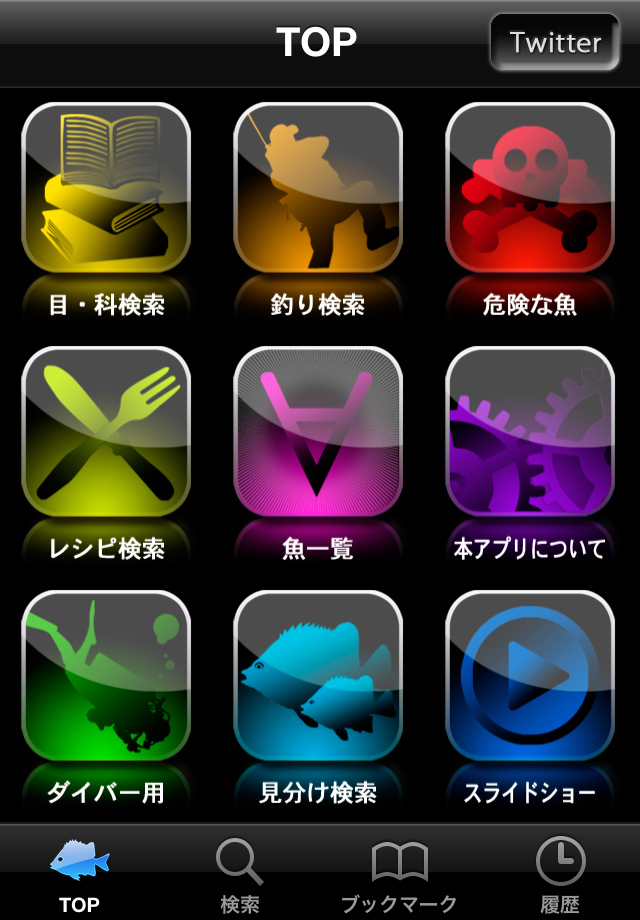Select the TOP tab

[x=80, y=873]
